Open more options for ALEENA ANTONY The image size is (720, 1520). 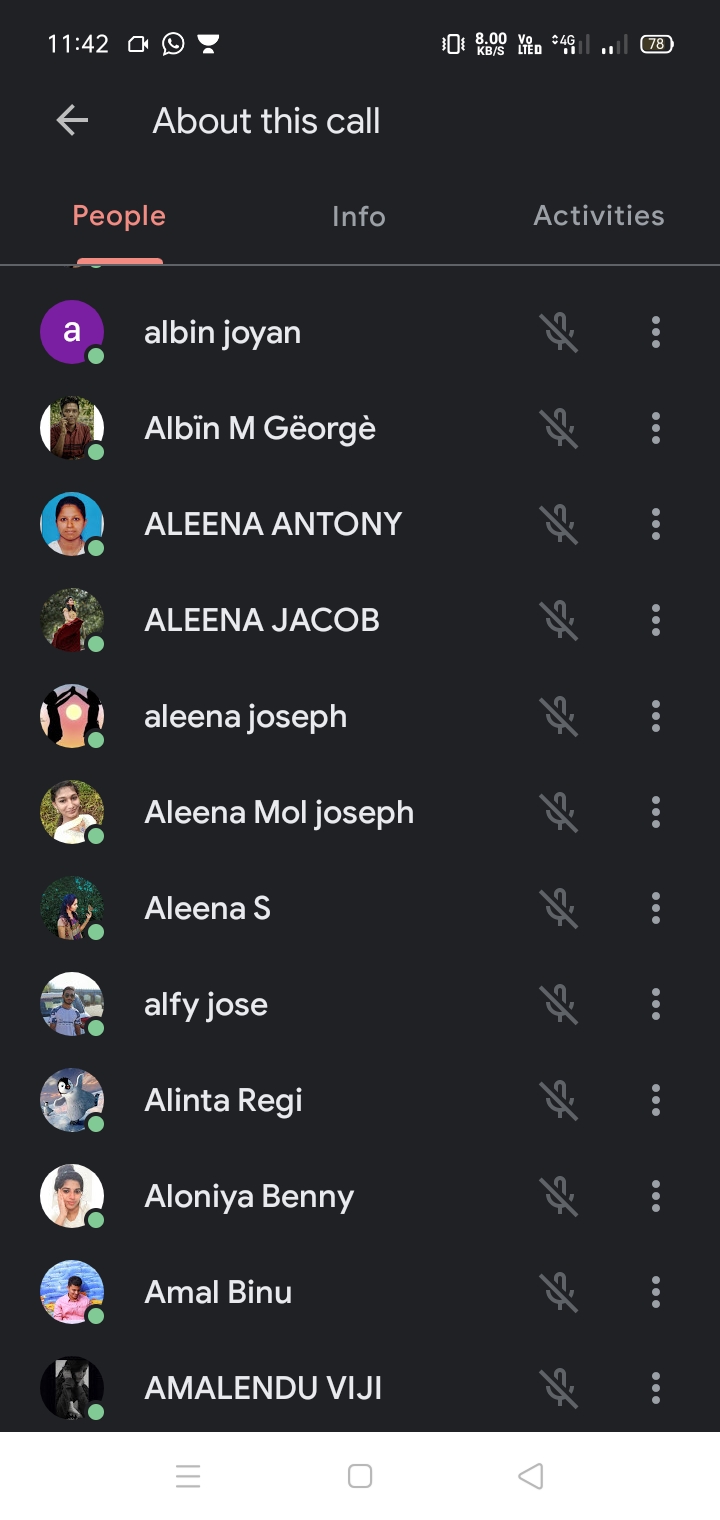[656, 524]
